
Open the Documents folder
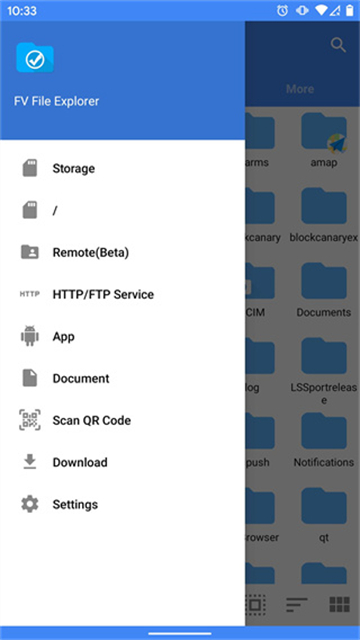tap(324, 290)
